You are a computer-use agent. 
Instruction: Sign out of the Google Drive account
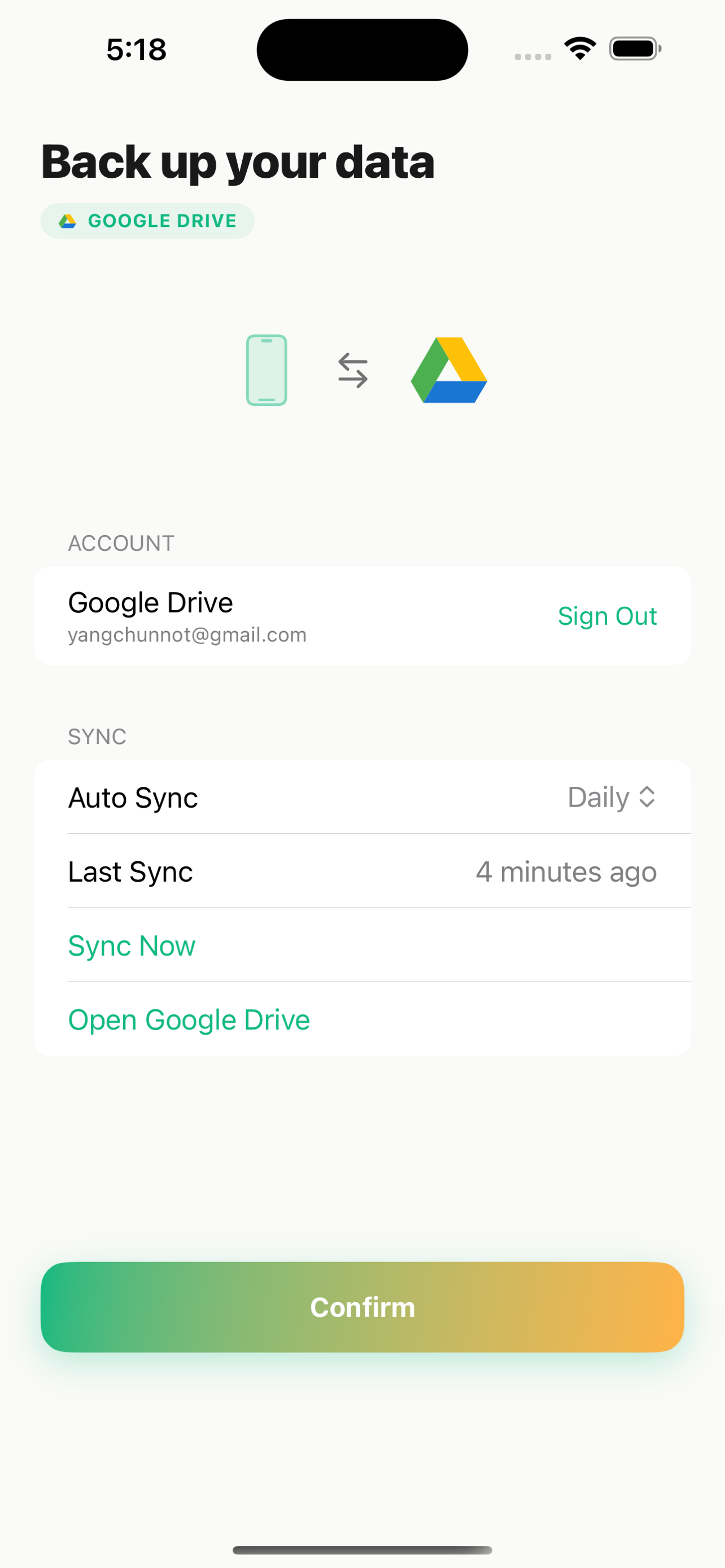[607, 616]
